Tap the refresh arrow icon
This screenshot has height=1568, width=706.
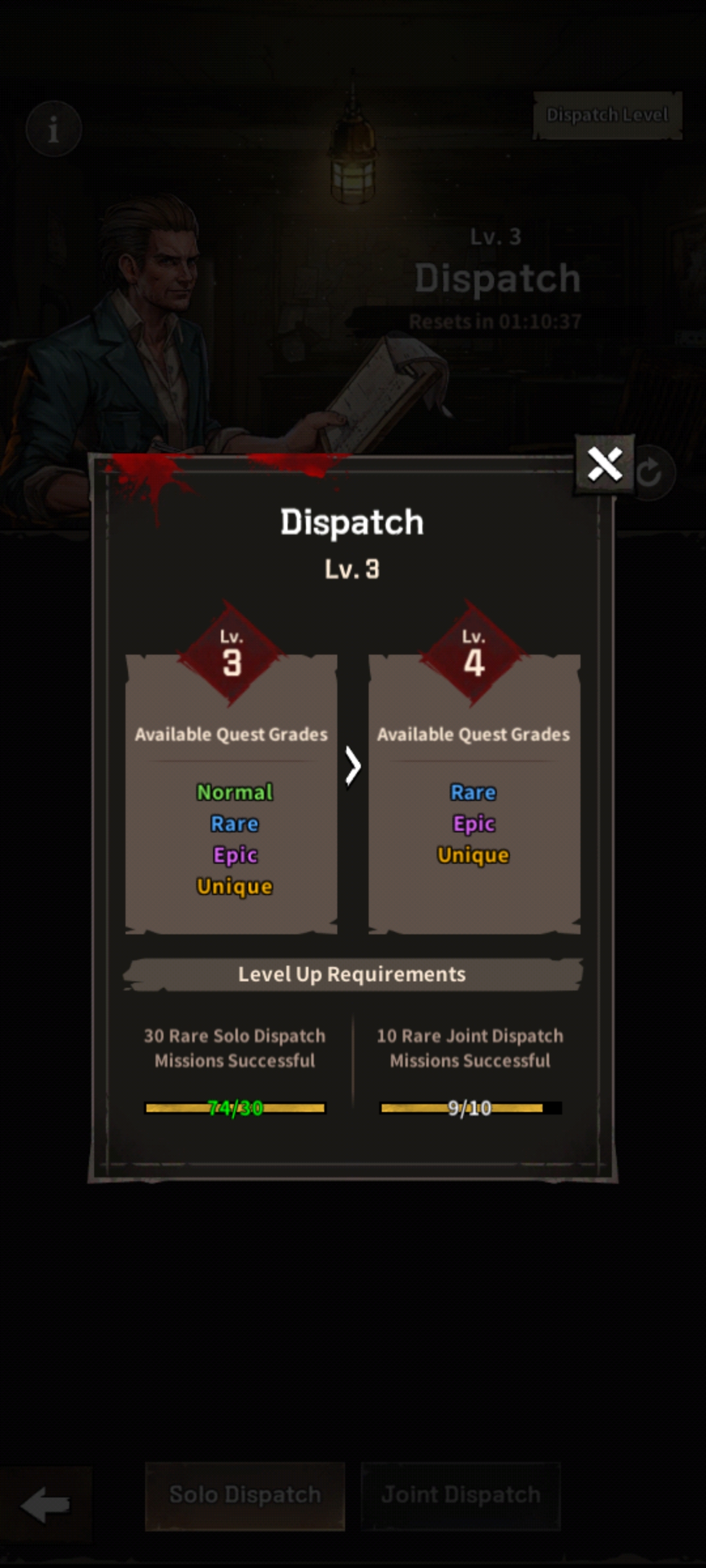pyautogui.click(x=651, y=473)
